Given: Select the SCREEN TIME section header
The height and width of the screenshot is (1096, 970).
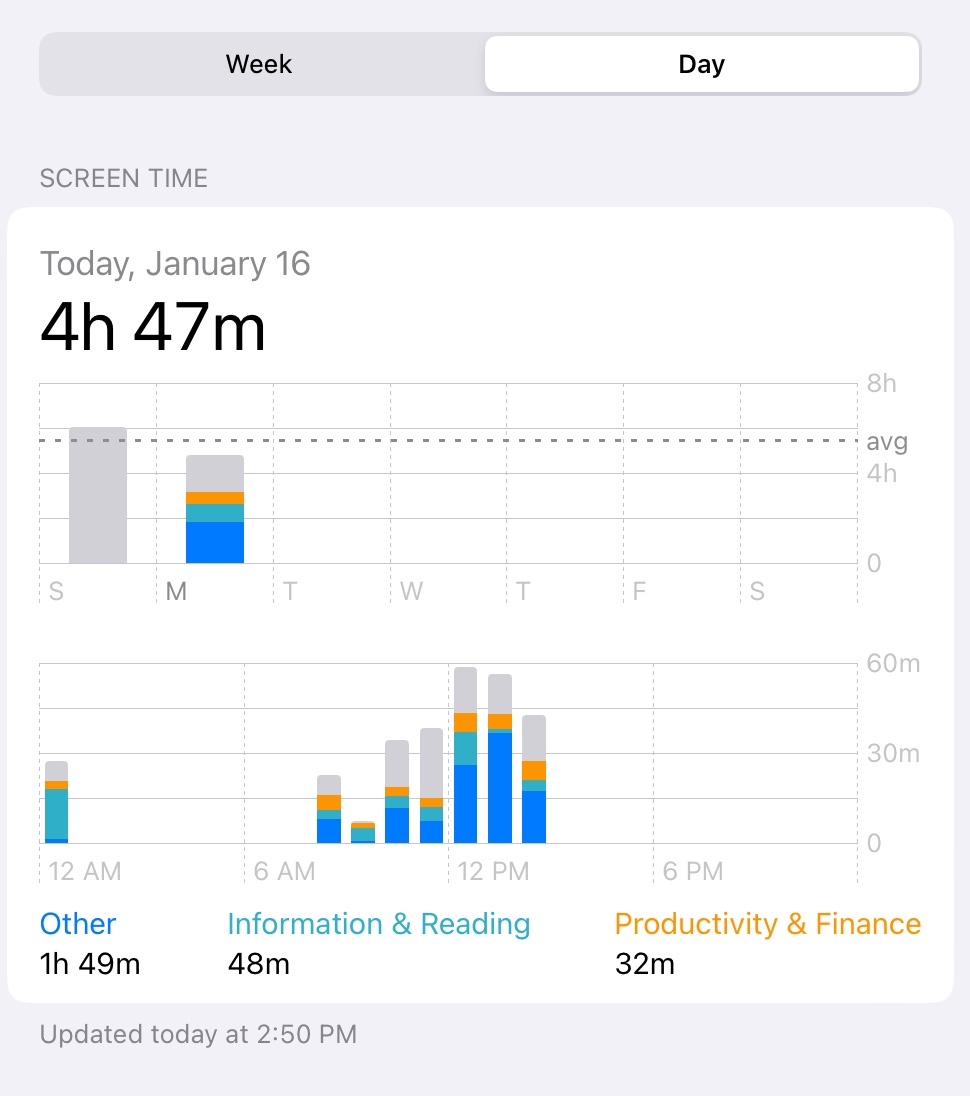Looking at the screenshot, I should click(x=123, y=178).
